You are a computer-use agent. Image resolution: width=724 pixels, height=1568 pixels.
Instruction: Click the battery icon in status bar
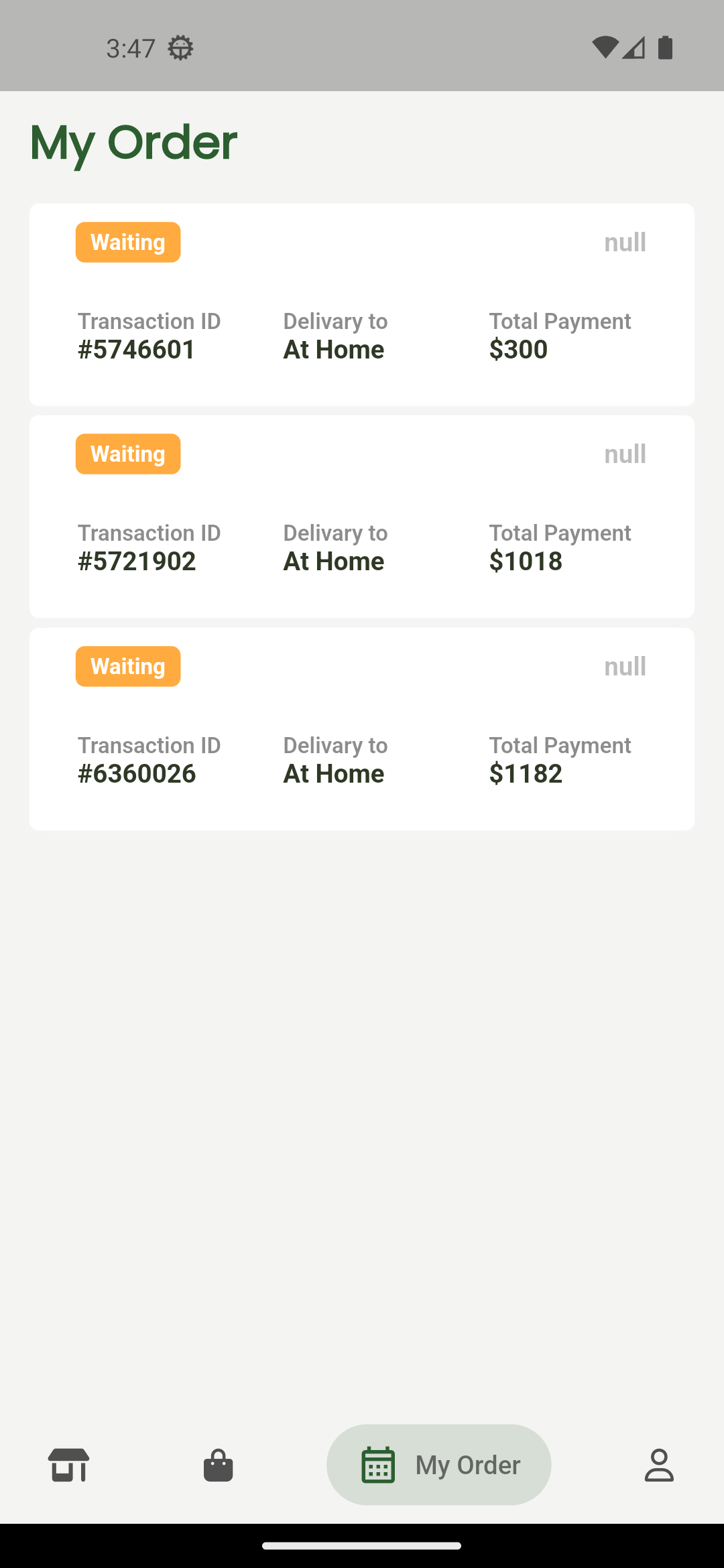[665, 46]
